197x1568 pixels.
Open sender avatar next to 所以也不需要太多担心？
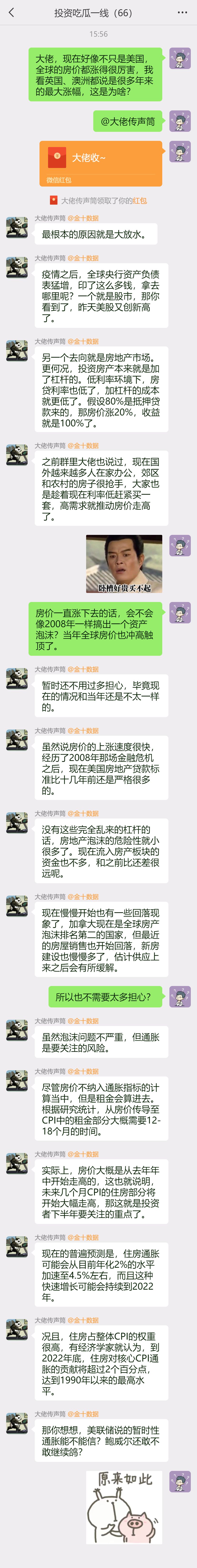click(x=180, y=996)
